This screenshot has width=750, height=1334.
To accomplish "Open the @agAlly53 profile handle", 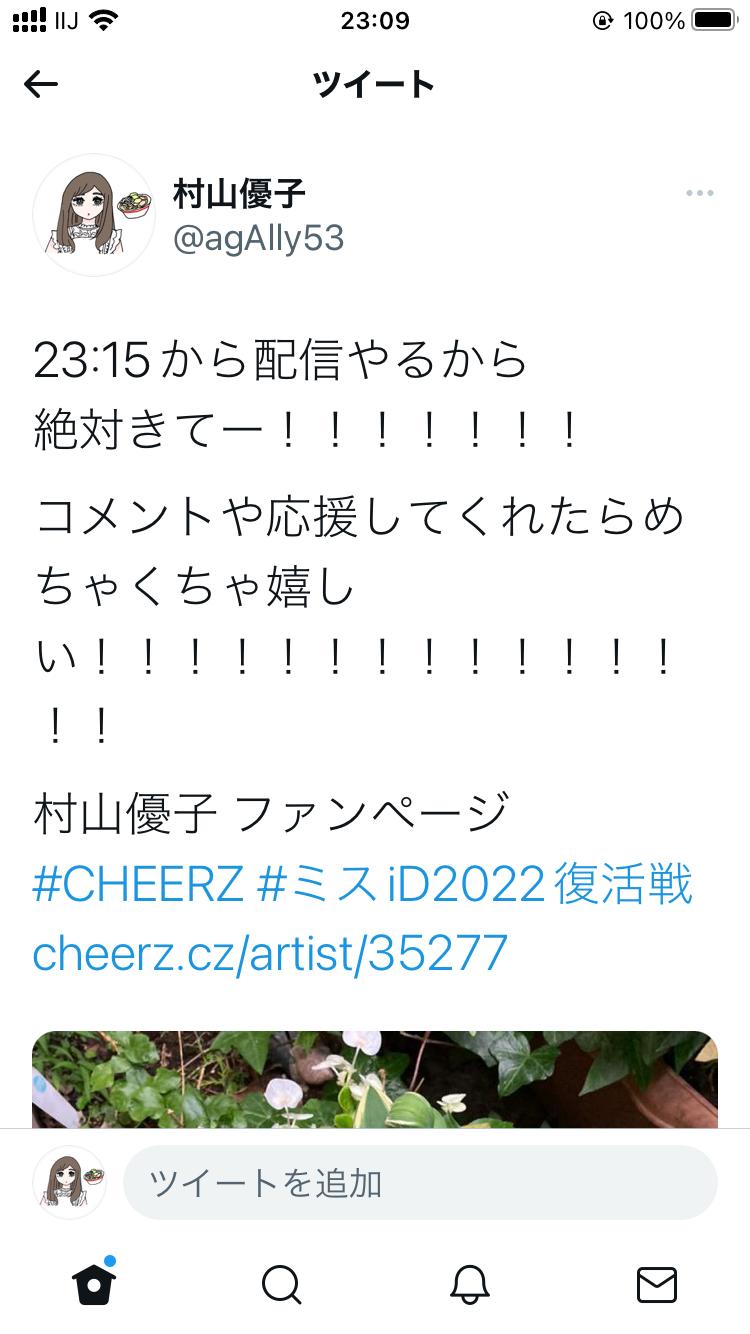I will [x=258, y=239].
